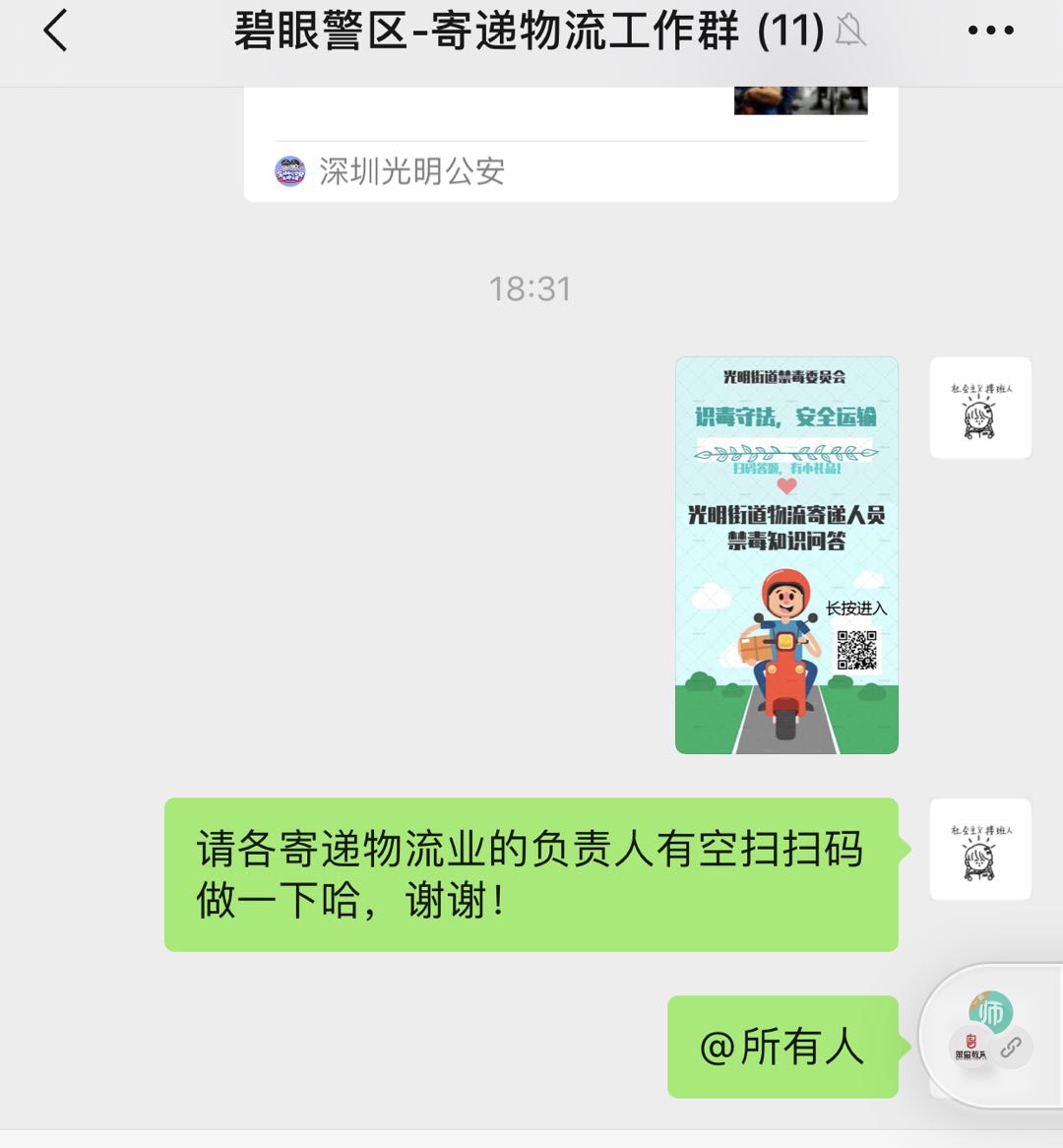Tap the sender avatar beside the poster image
This screenshot has height=1148, width=1063.
[x=980, y=408]
